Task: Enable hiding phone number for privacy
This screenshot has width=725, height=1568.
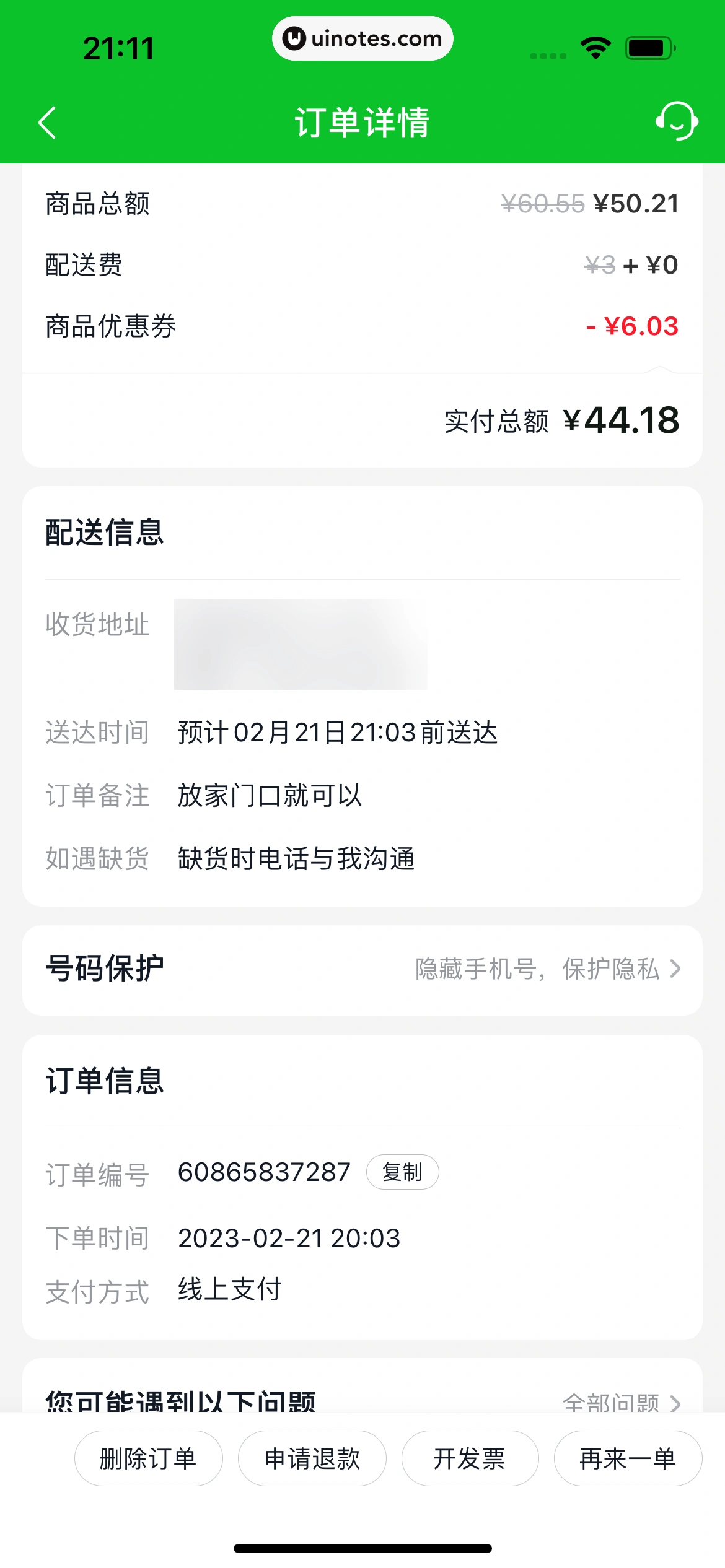Action: click(x=538, y=970)
